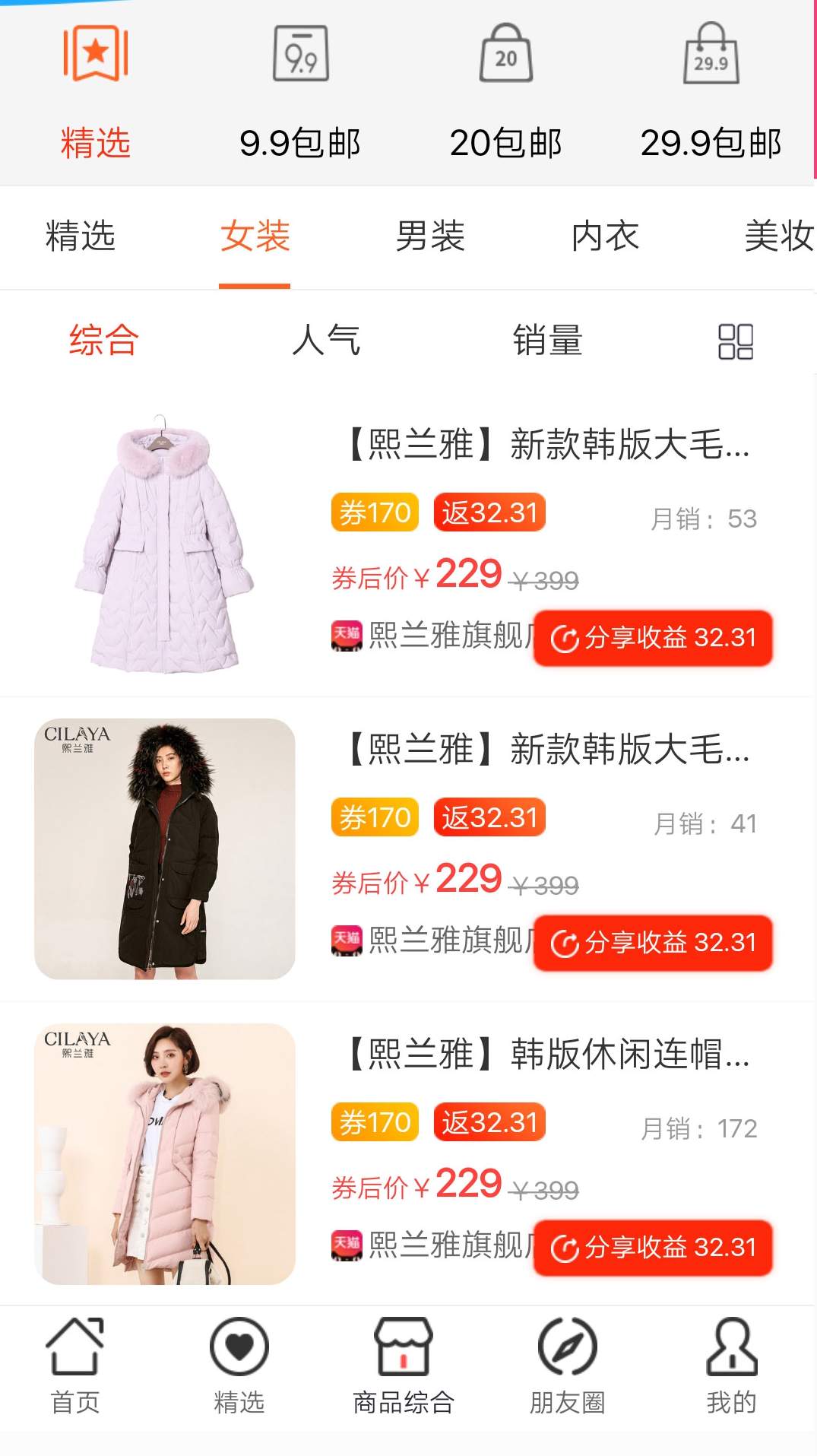
Task: Share the 韩版休闲连帽 product
Action: 653,1248
